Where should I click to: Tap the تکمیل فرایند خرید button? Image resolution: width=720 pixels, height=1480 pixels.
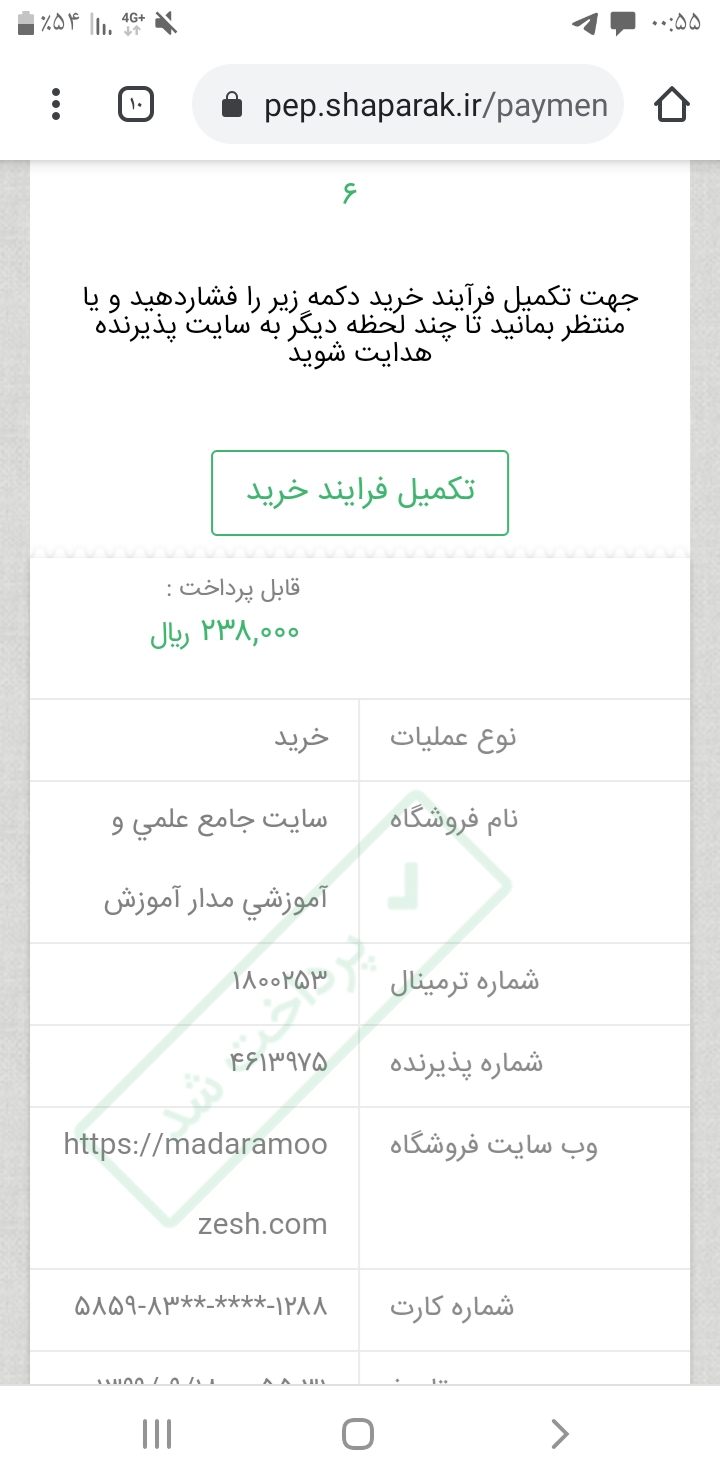pyautogui.click(x=360, y=492)
